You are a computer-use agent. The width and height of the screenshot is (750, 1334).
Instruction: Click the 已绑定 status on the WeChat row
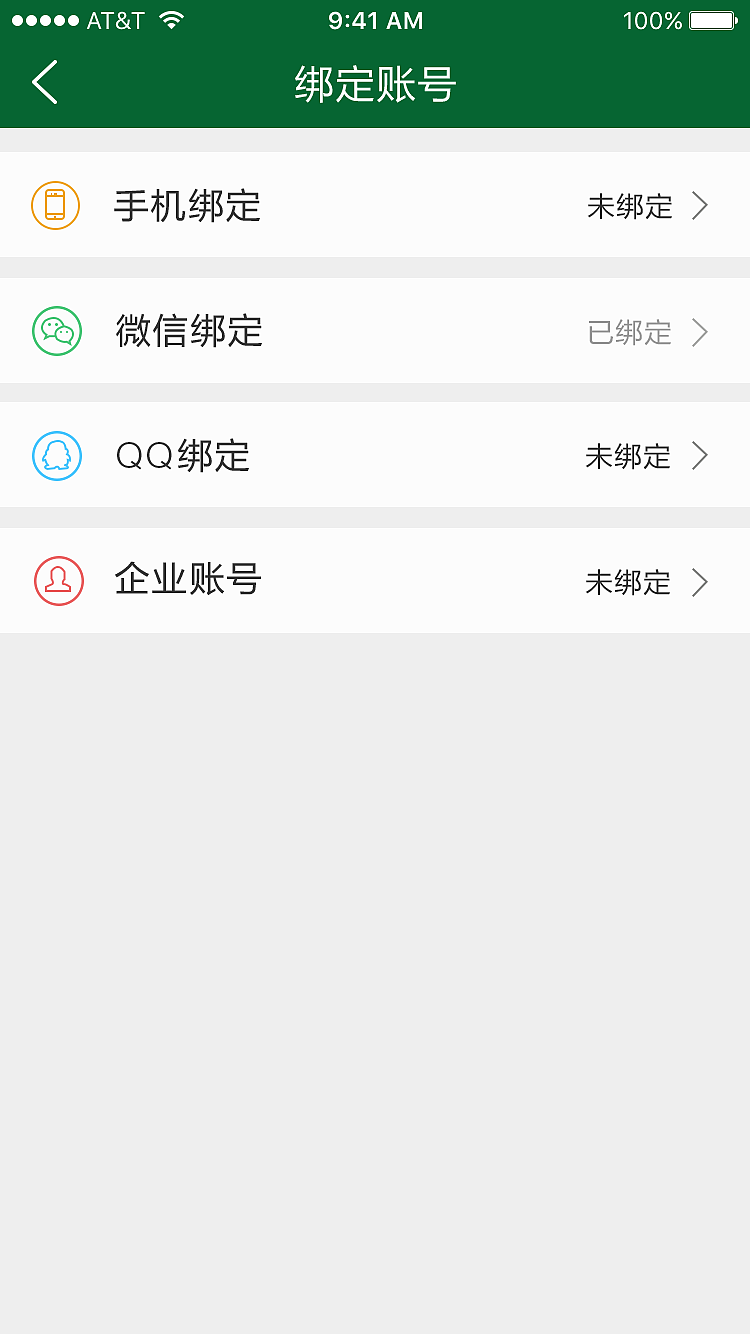coord(628,331)
